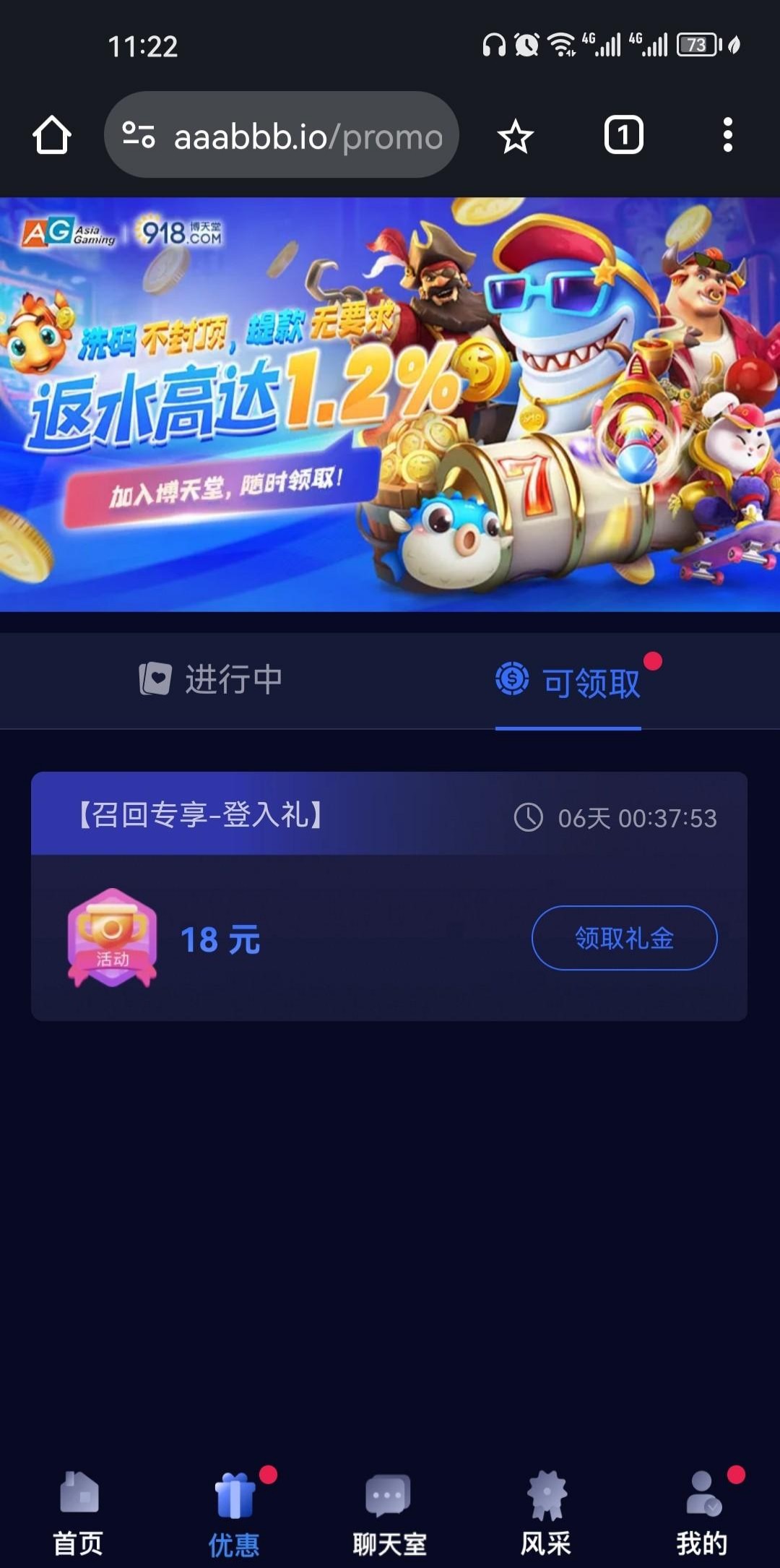780x1568 pixels.
Task: Go to the browser home page
Action: (52, 135)
